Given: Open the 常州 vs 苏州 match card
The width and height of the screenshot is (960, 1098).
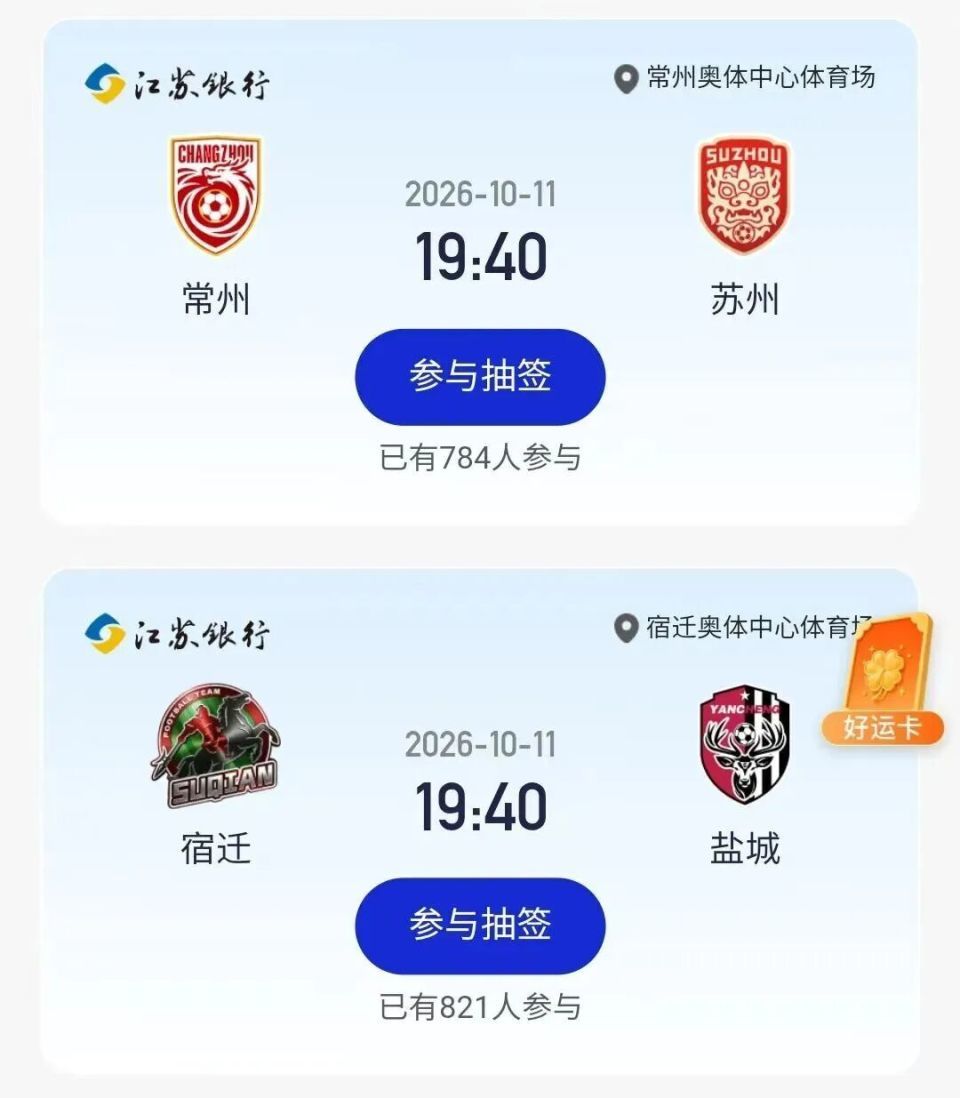Looking at the screenshot, I should pos(480,272).
